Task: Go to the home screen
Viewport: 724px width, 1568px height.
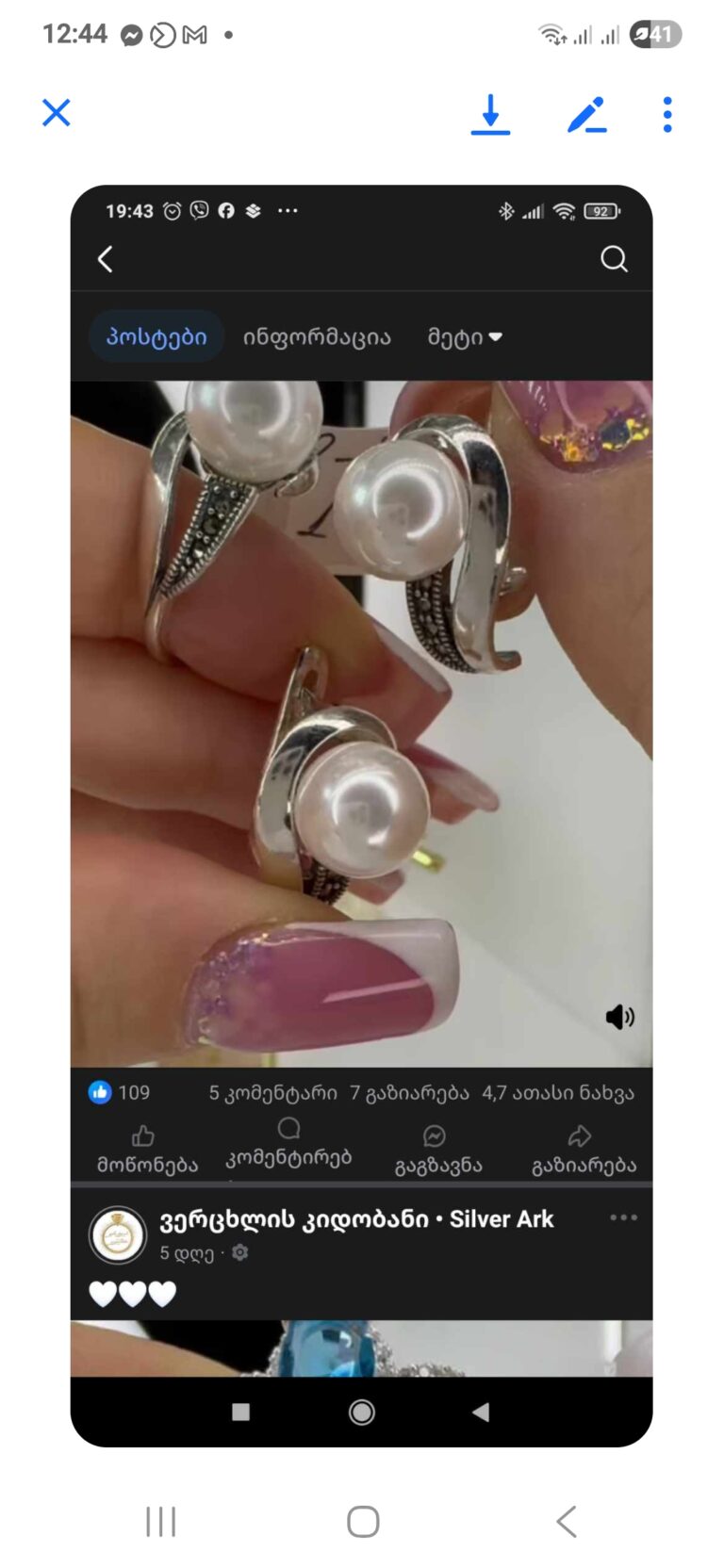Action: click(363, 1521)
